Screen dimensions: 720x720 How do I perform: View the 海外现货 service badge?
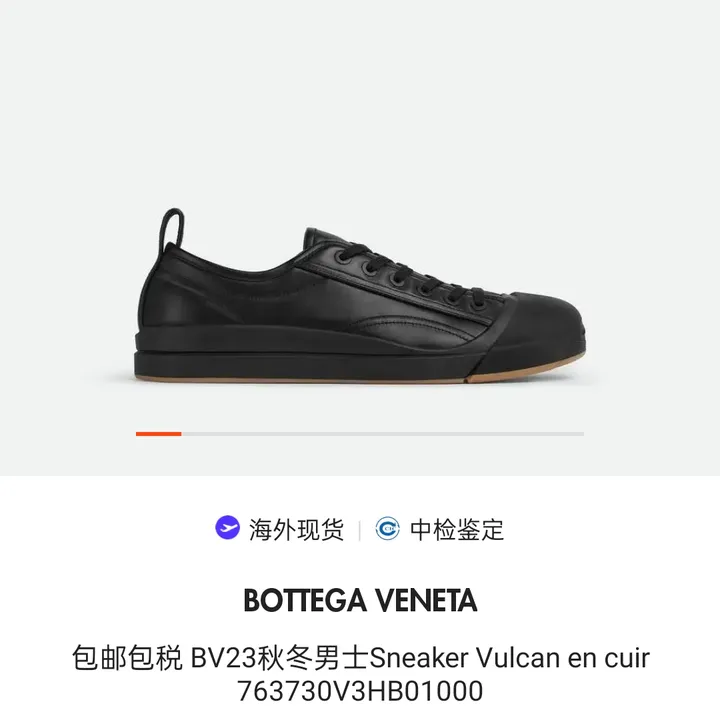click(280, 529)
